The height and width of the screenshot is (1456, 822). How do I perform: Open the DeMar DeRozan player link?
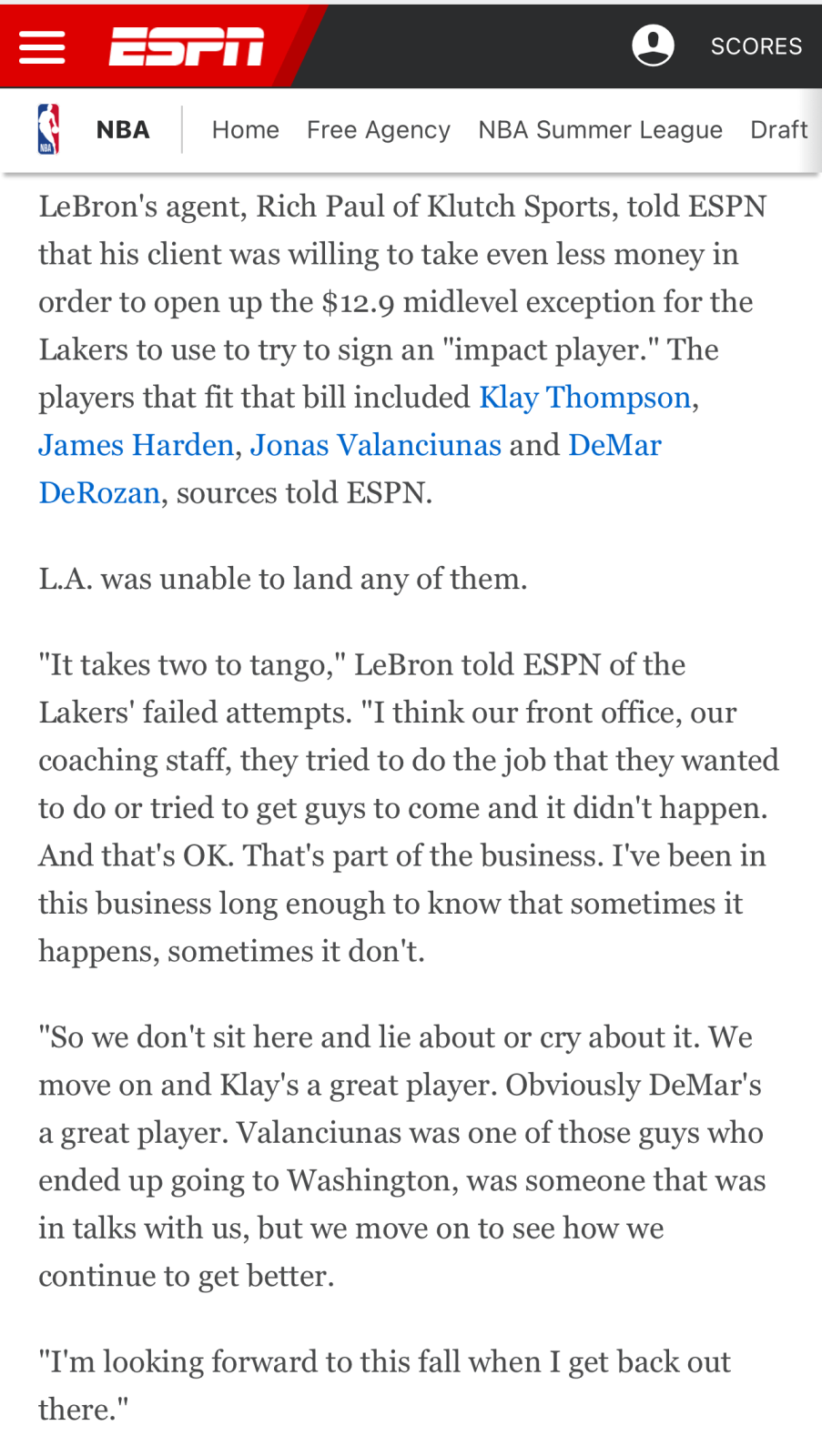(x=614, y=445)
